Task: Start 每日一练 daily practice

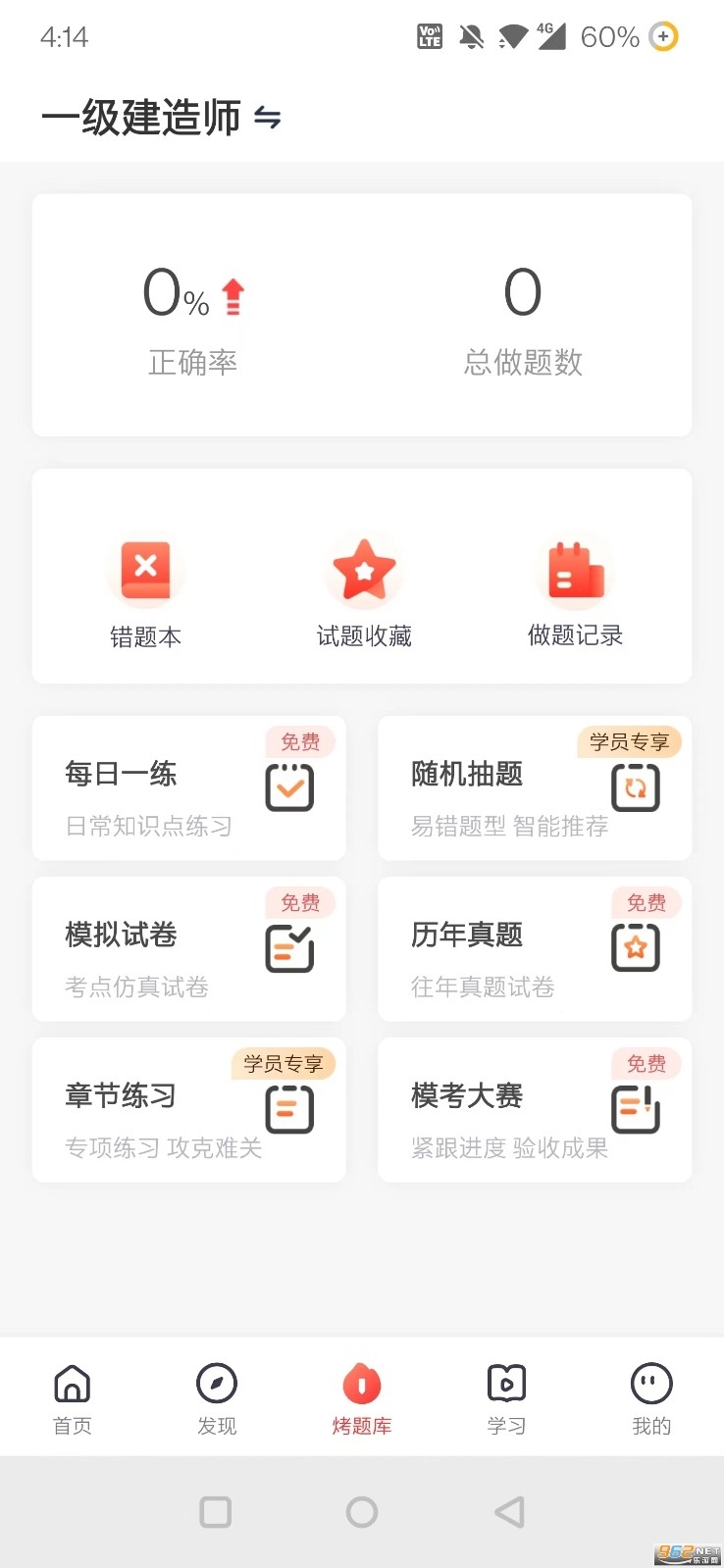Action: coord(189,788)
